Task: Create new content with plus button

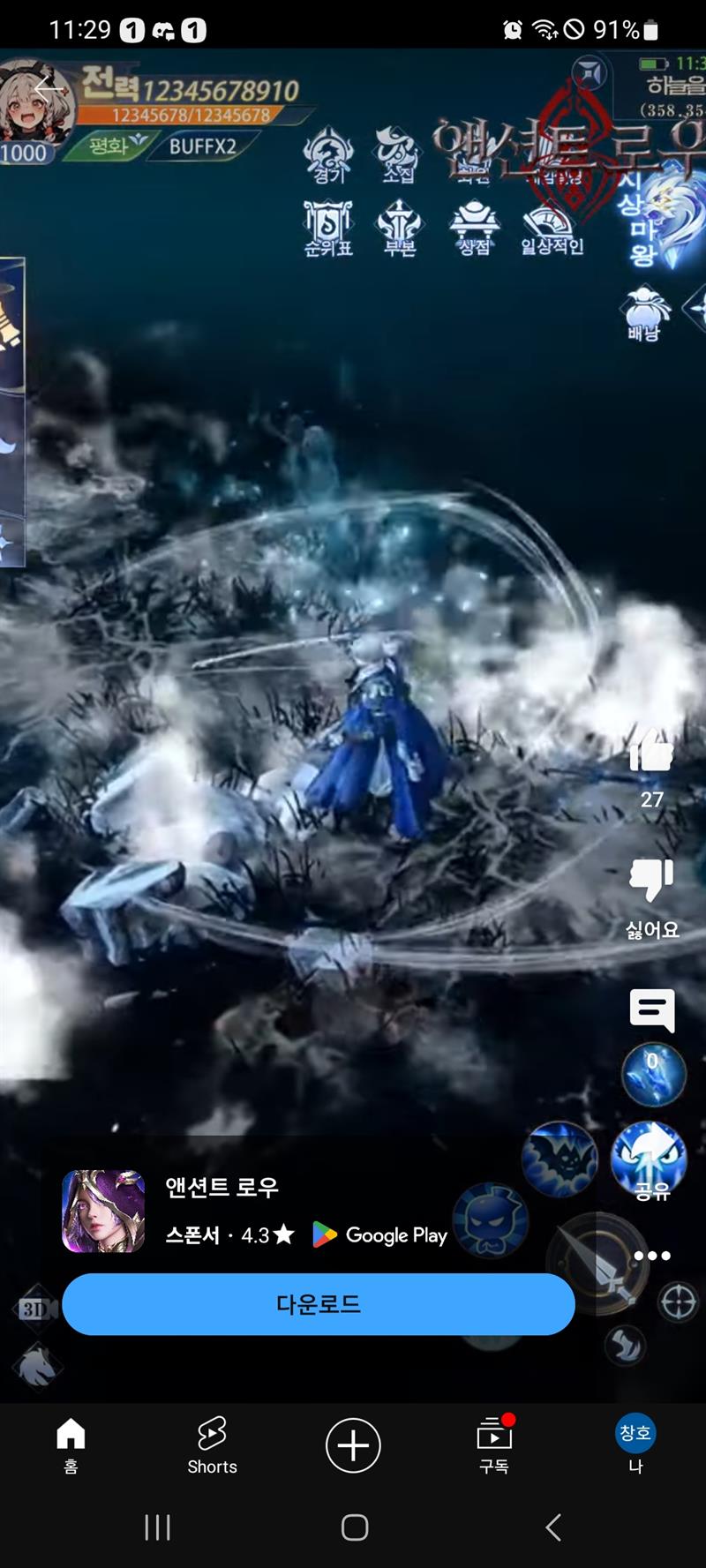Action: pyautogui.click(x=353, y=1445)
